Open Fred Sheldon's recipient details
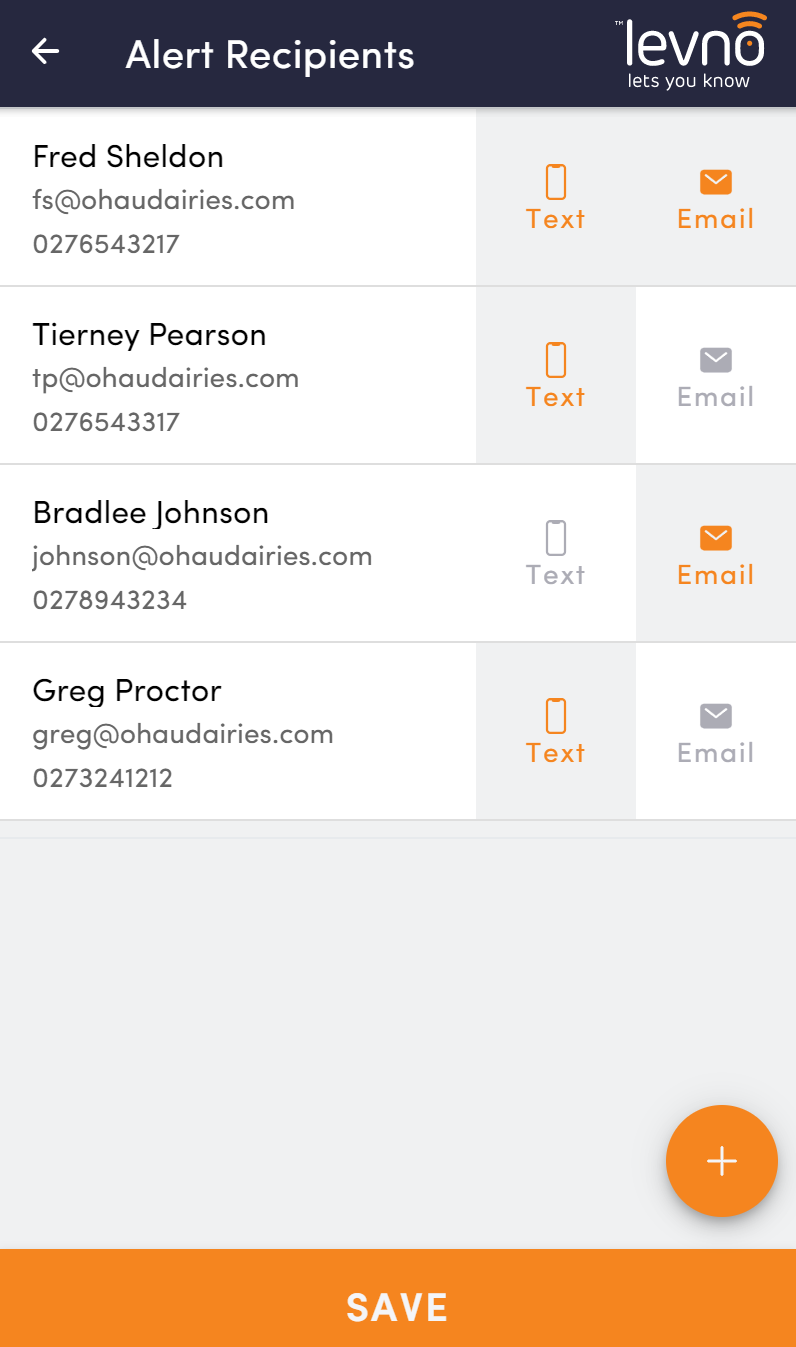Viewport: 796px width, 1347px height. pyautogui.click(x=238, y=197)
